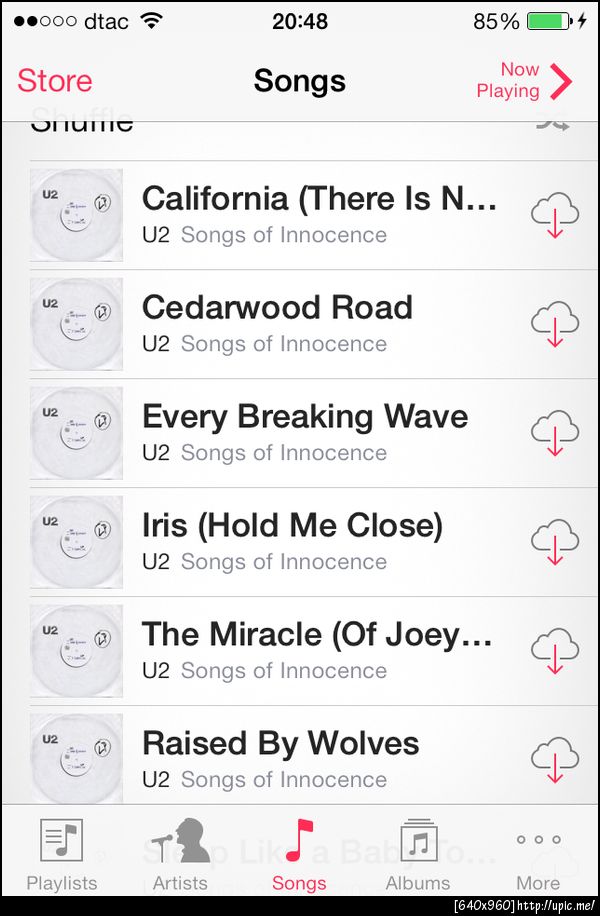Tap the cloud icon for Every Breaking Wave
Image resolution: width=600 pixels, height=916 pixels.
pos(554,434)
